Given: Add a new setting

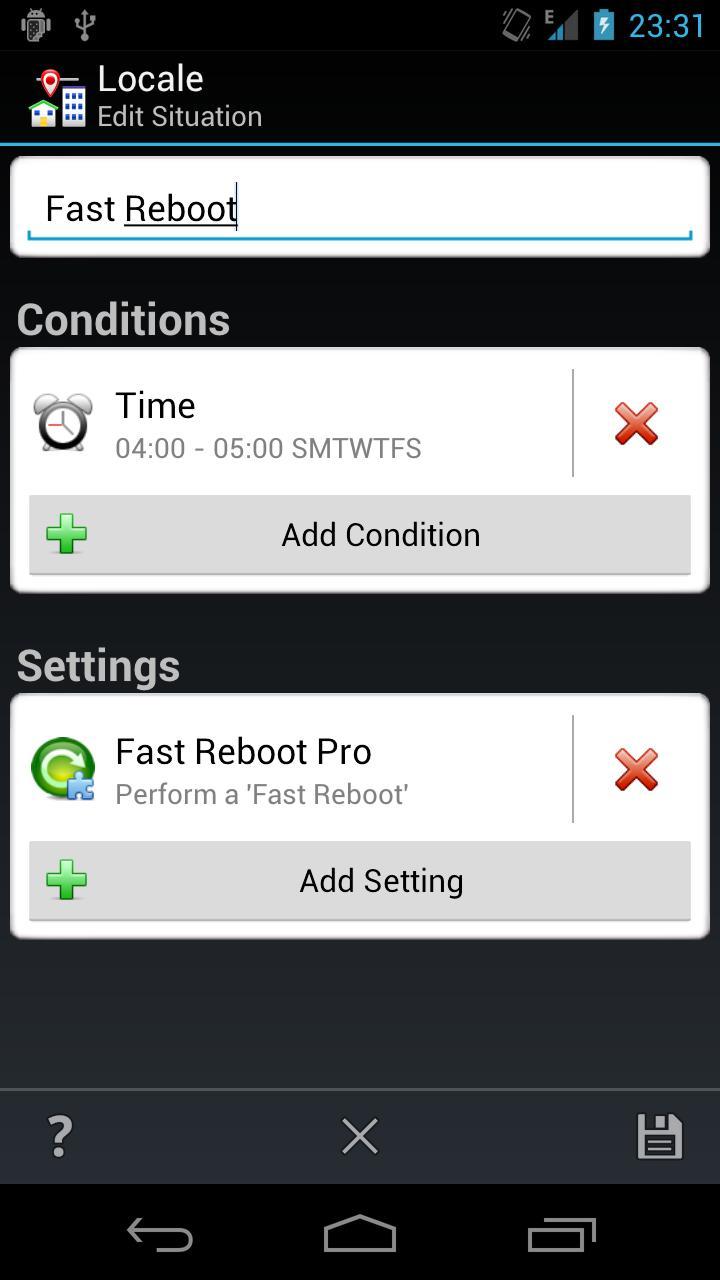Looking at the screenshot, I should coord(360,881).
